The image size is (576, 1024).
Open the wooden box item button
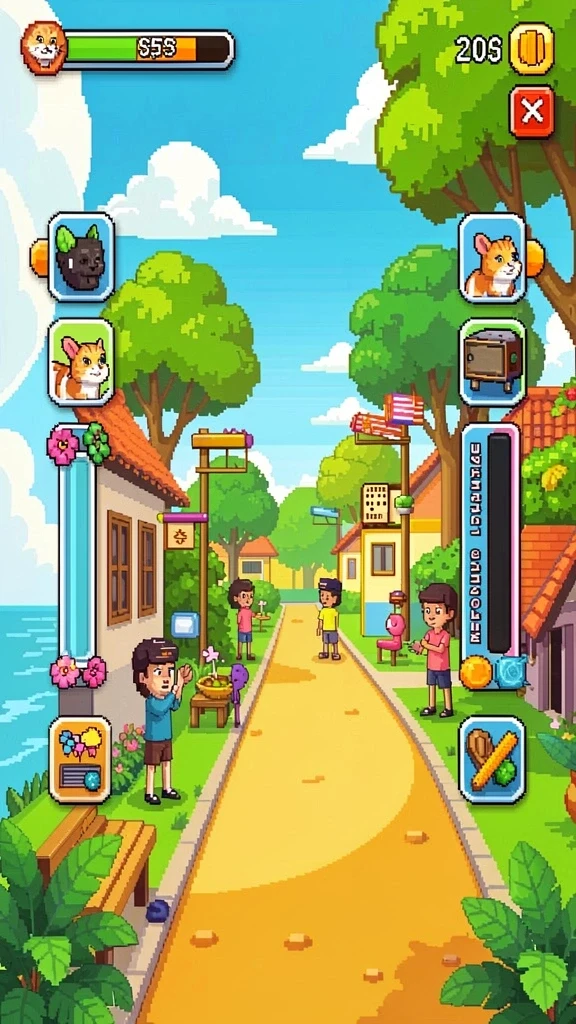tap(492, 362)
